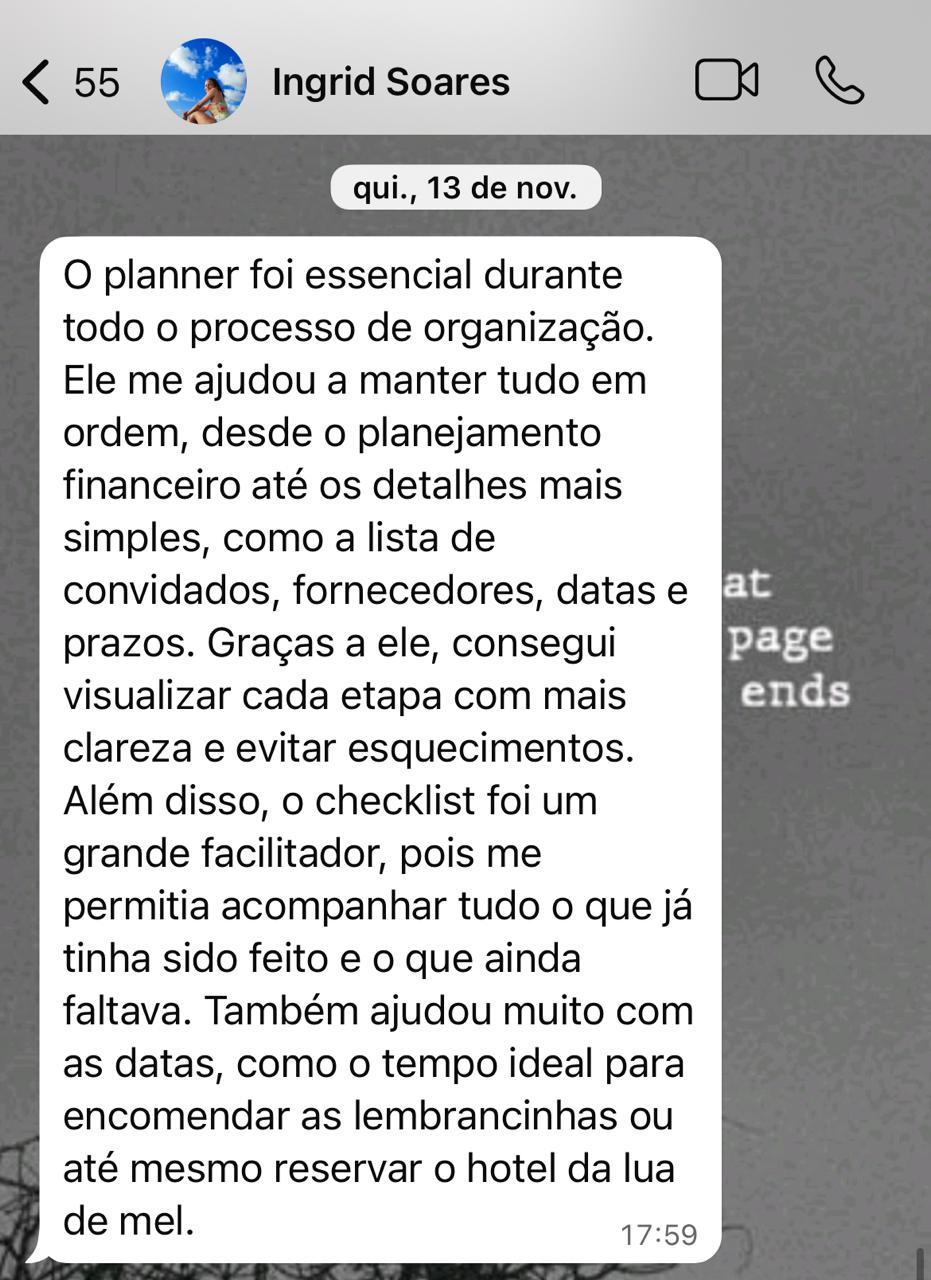
Task: Open Ingrid Soares contact info
Action: point(391,82)
